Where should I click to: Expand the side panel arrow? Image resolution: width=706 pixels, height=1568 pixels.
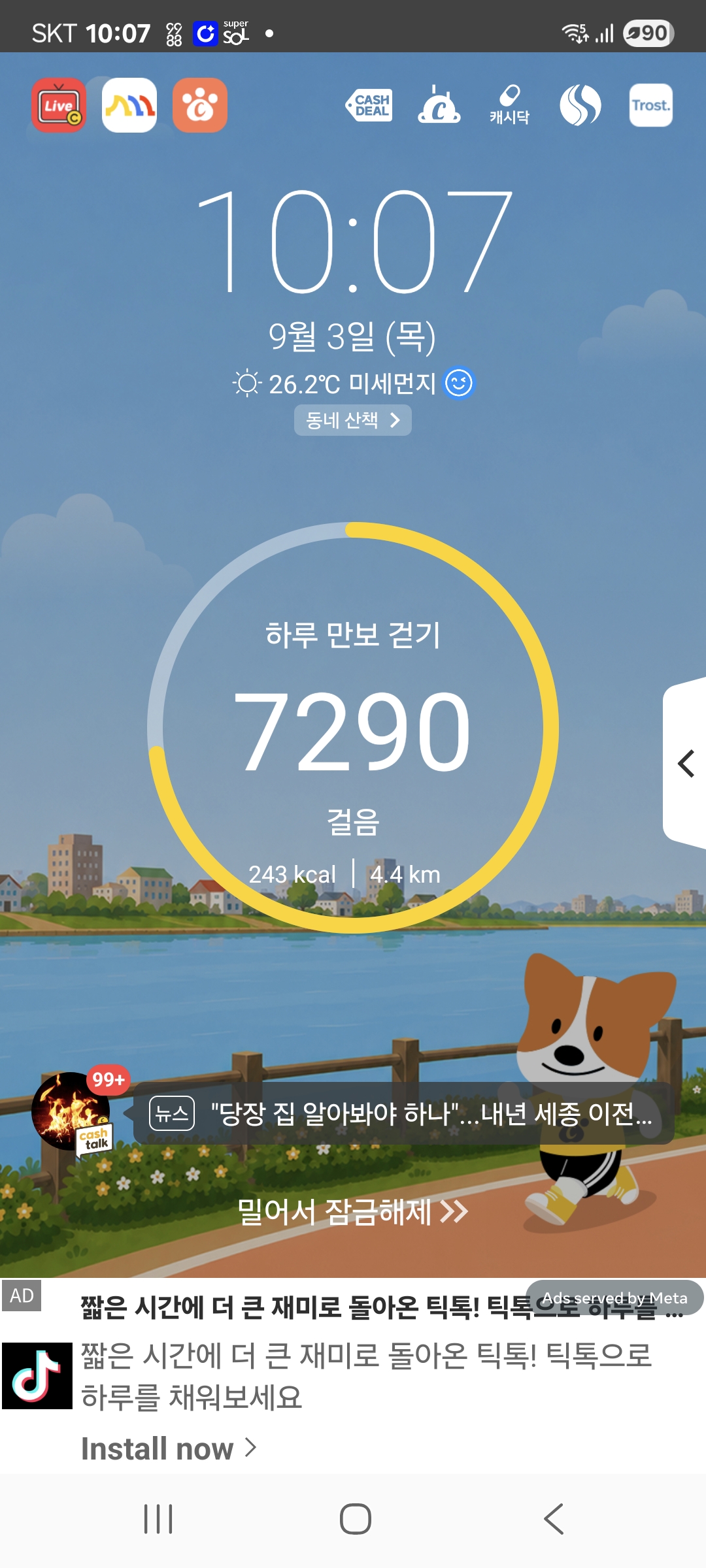click(685, 763)
